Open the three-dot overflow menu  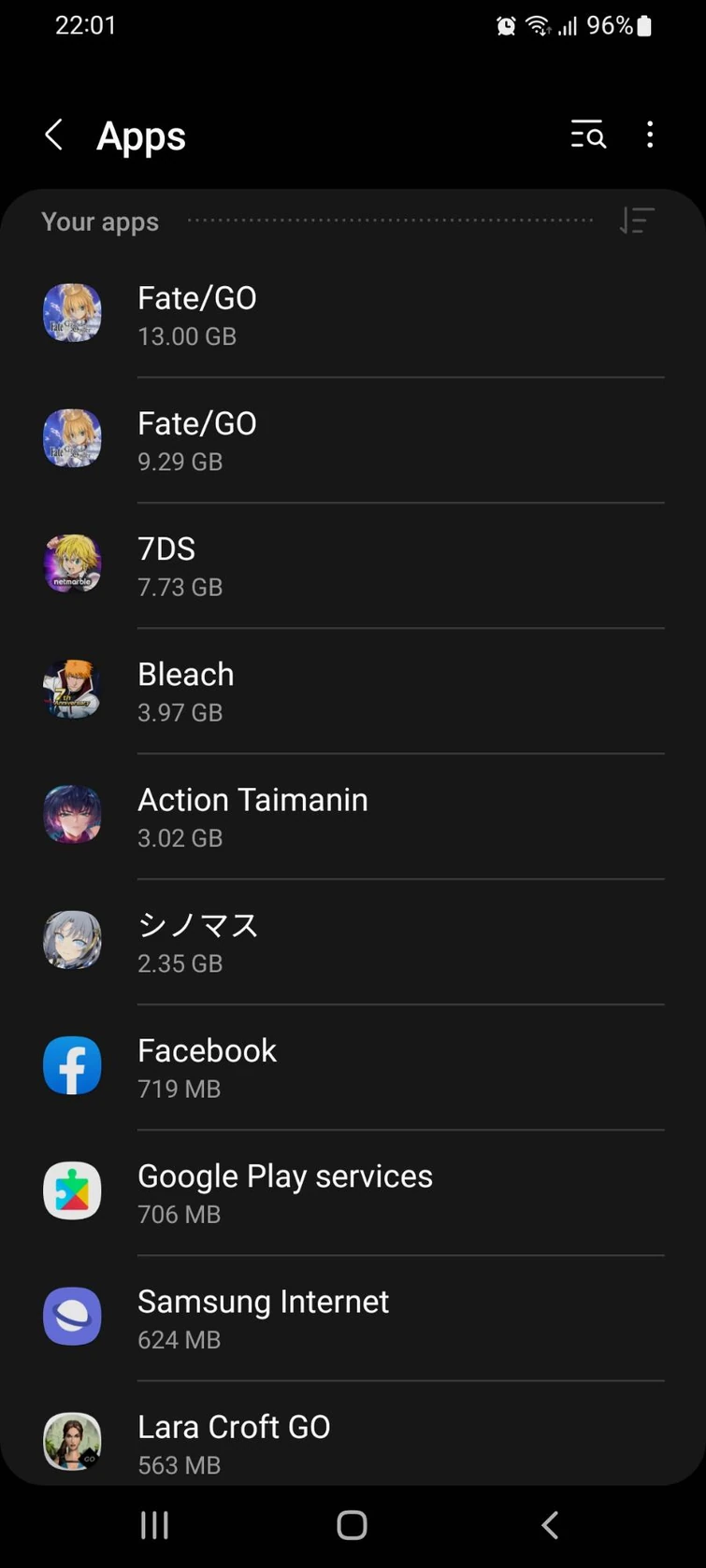tap(650, 135)
